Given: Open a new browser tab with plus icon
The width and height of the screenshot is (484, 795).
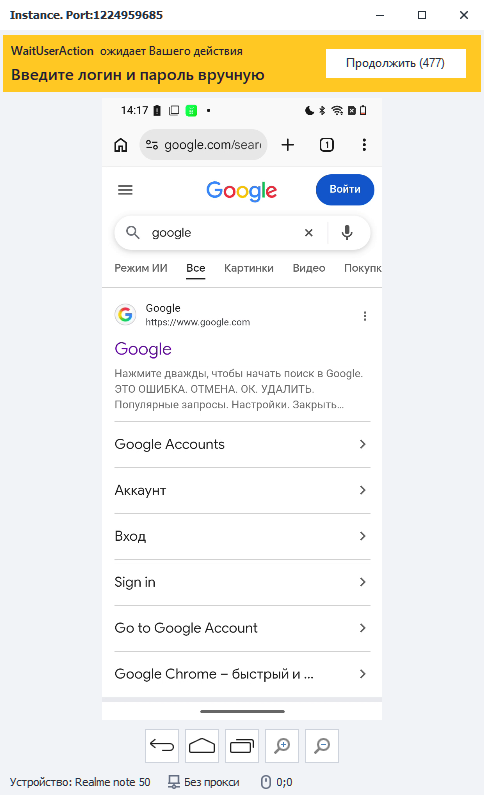Looking at the screenshot, I should pos(288,145).
